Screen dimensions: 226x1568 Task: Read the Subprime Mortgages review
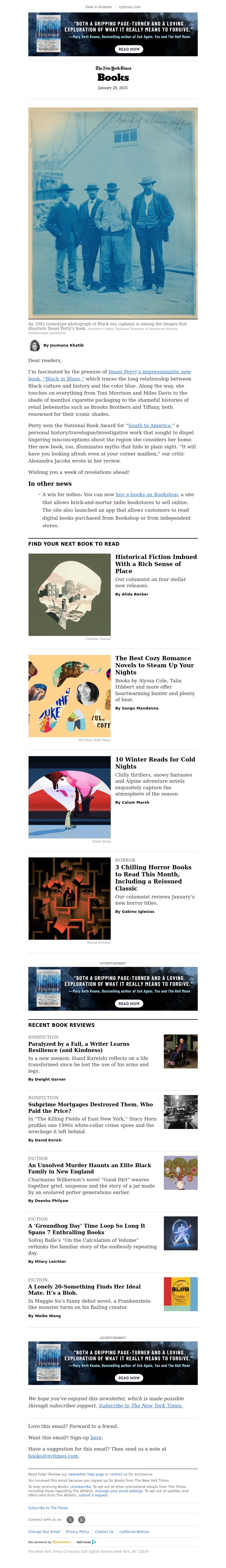(90, 1107)
